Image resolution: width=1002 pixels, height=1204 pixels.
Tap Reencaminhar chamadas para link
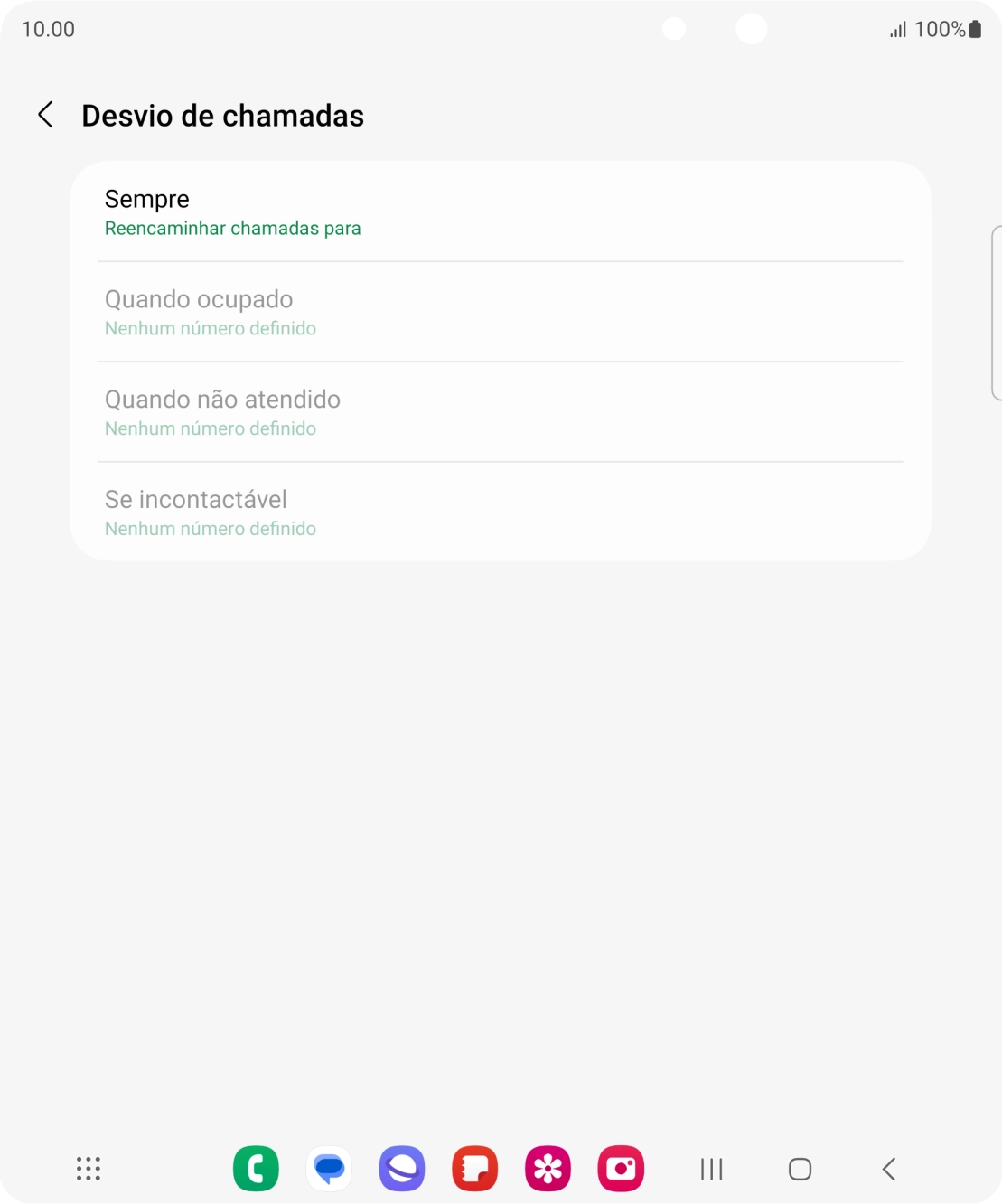coord(232,228)
